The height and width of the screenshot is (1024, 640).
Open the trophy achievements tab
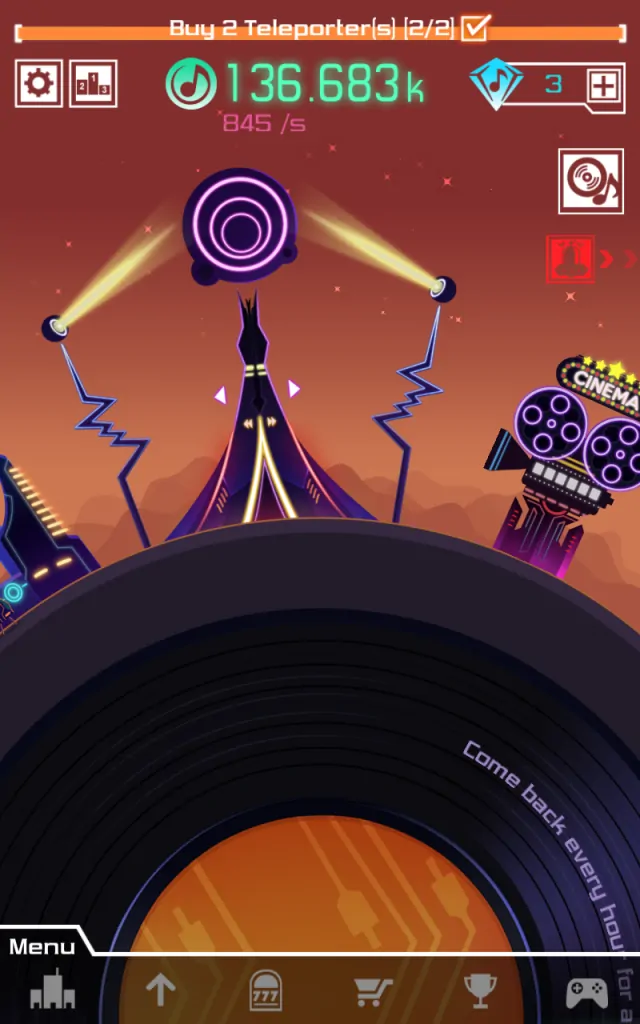[x=480, y=991]
